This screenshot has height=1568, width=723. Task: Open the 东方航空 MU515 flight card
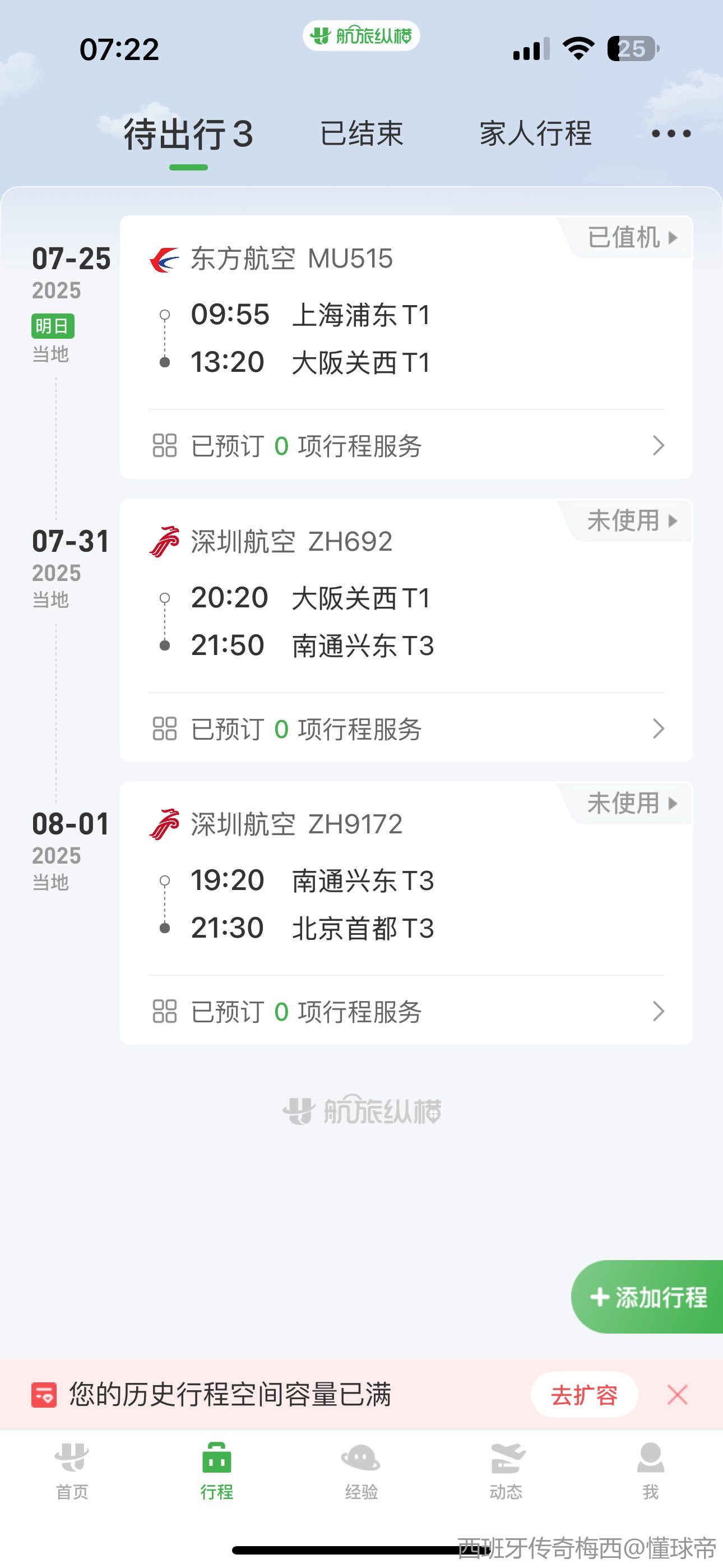tap(406, 311)
